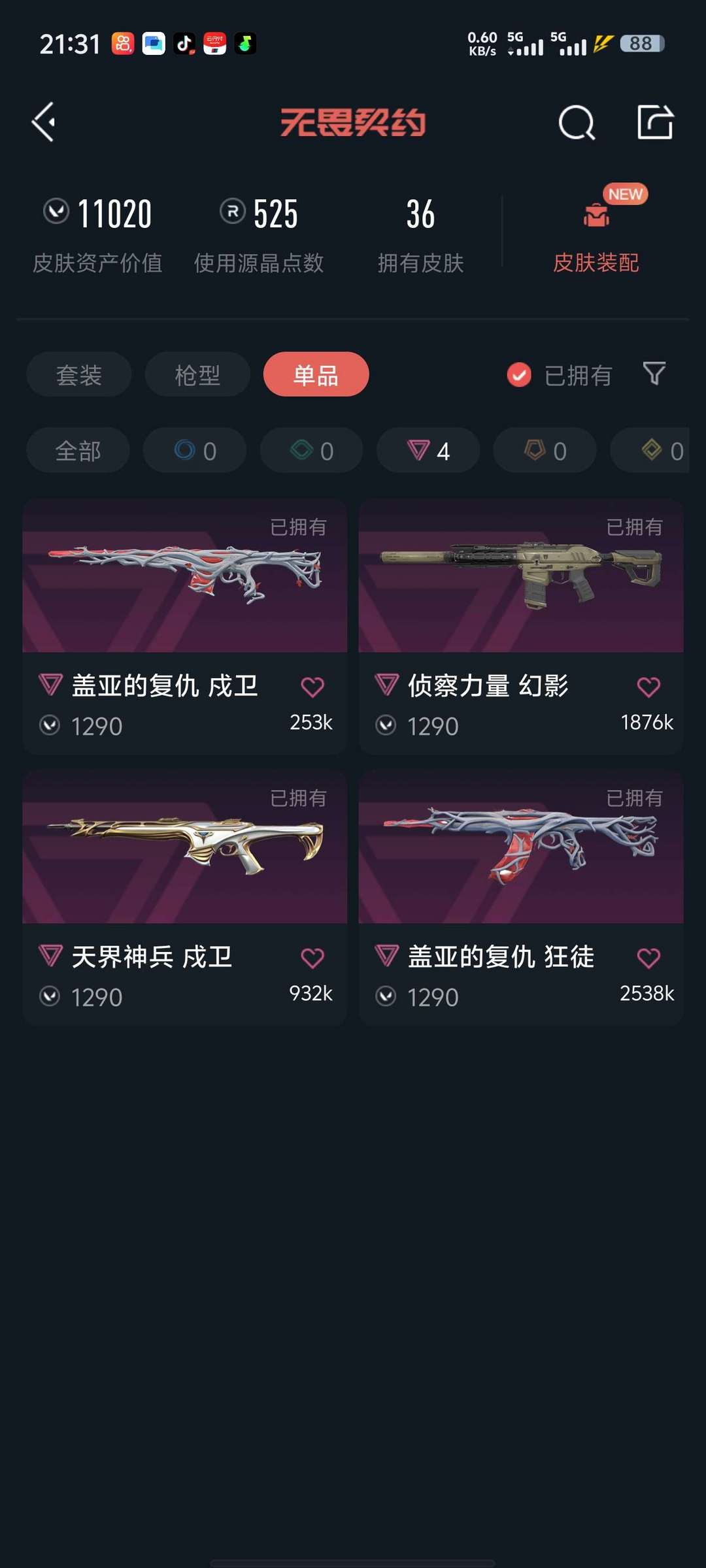Screen dimensions: 706x1568
Task: Select the 单品 tab
Action: [316, 375]
